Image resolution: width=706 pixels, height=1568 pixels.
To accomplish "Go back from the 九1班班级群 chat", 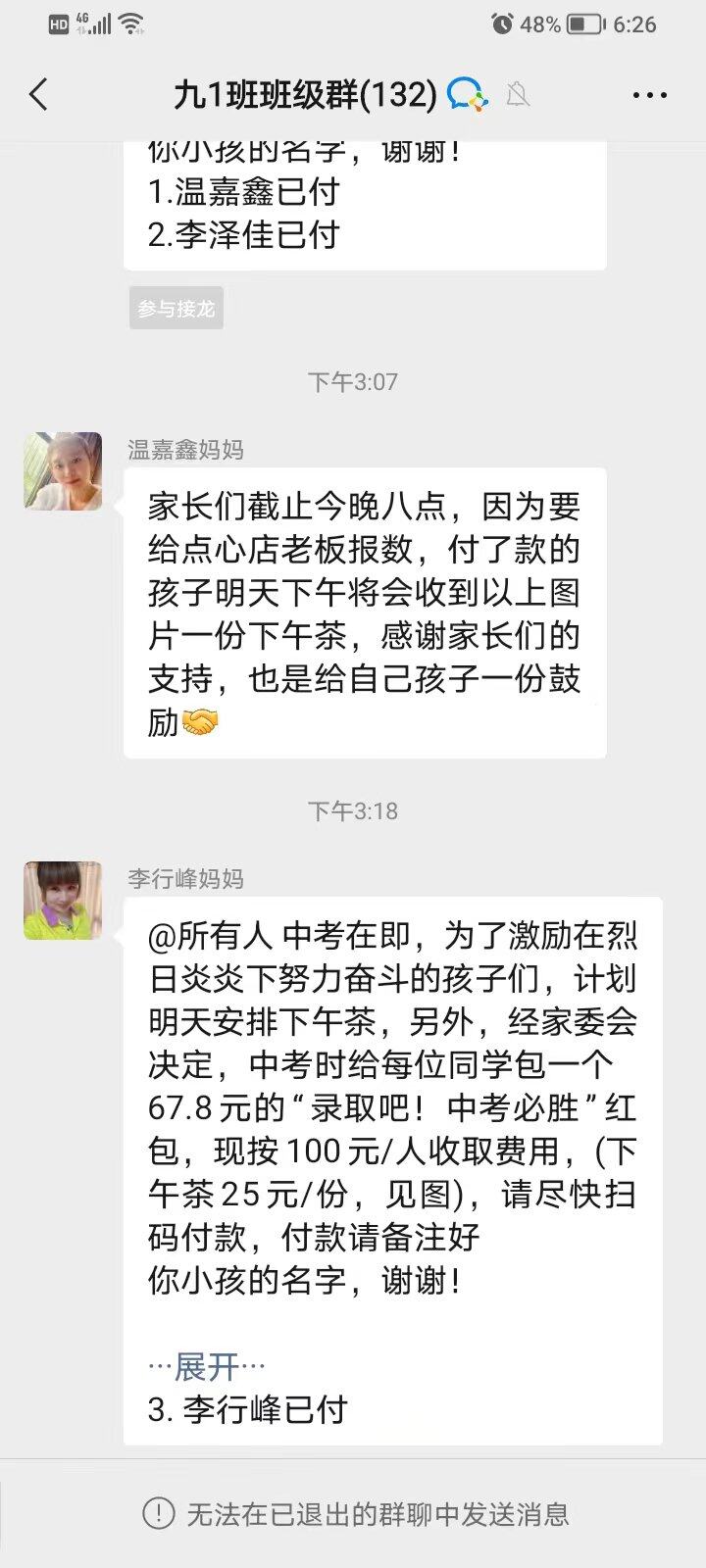I will tap(39, 95).
